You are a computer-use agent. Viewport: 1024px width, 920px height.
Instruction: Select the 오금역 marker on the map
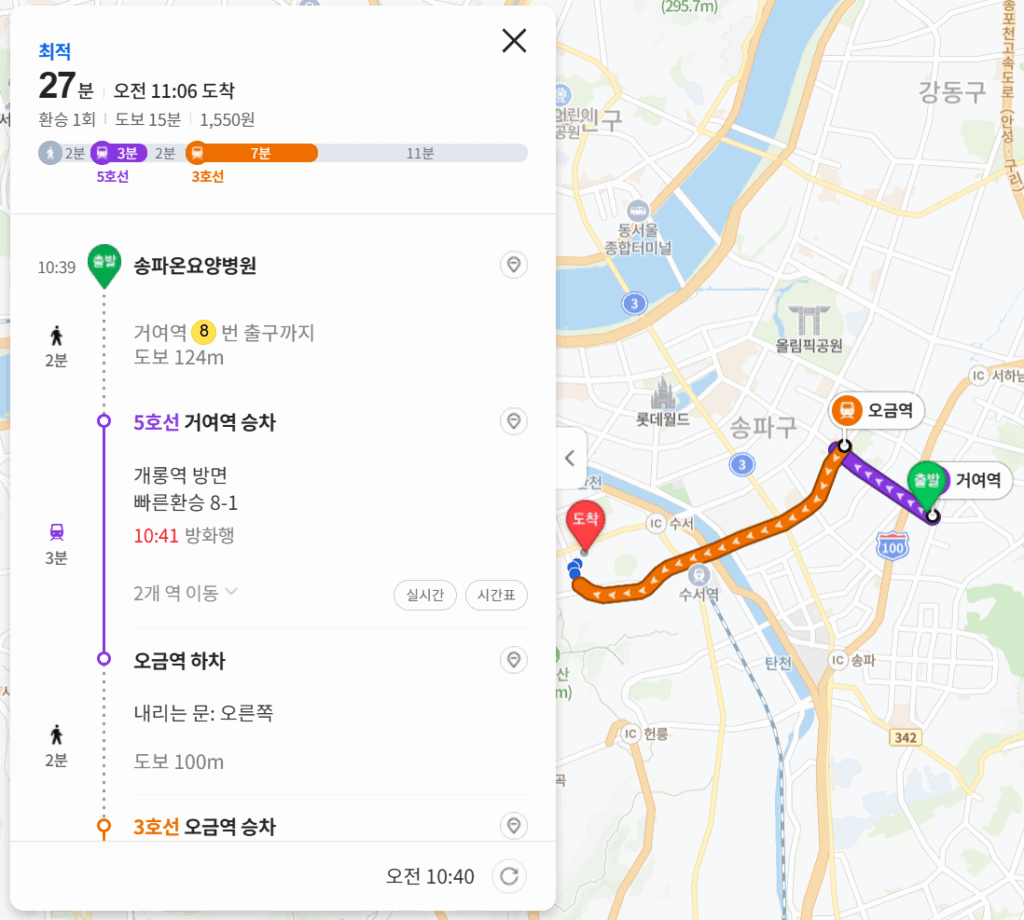tap(877, 410)
